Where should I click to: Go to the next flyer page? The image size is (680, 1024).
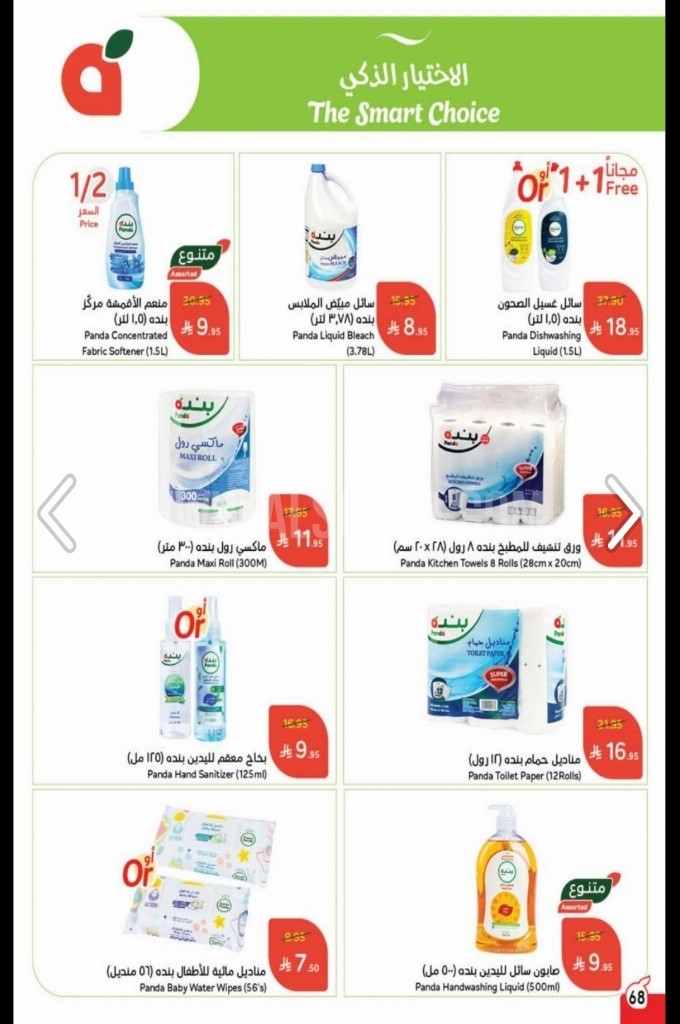pos(623,512)
